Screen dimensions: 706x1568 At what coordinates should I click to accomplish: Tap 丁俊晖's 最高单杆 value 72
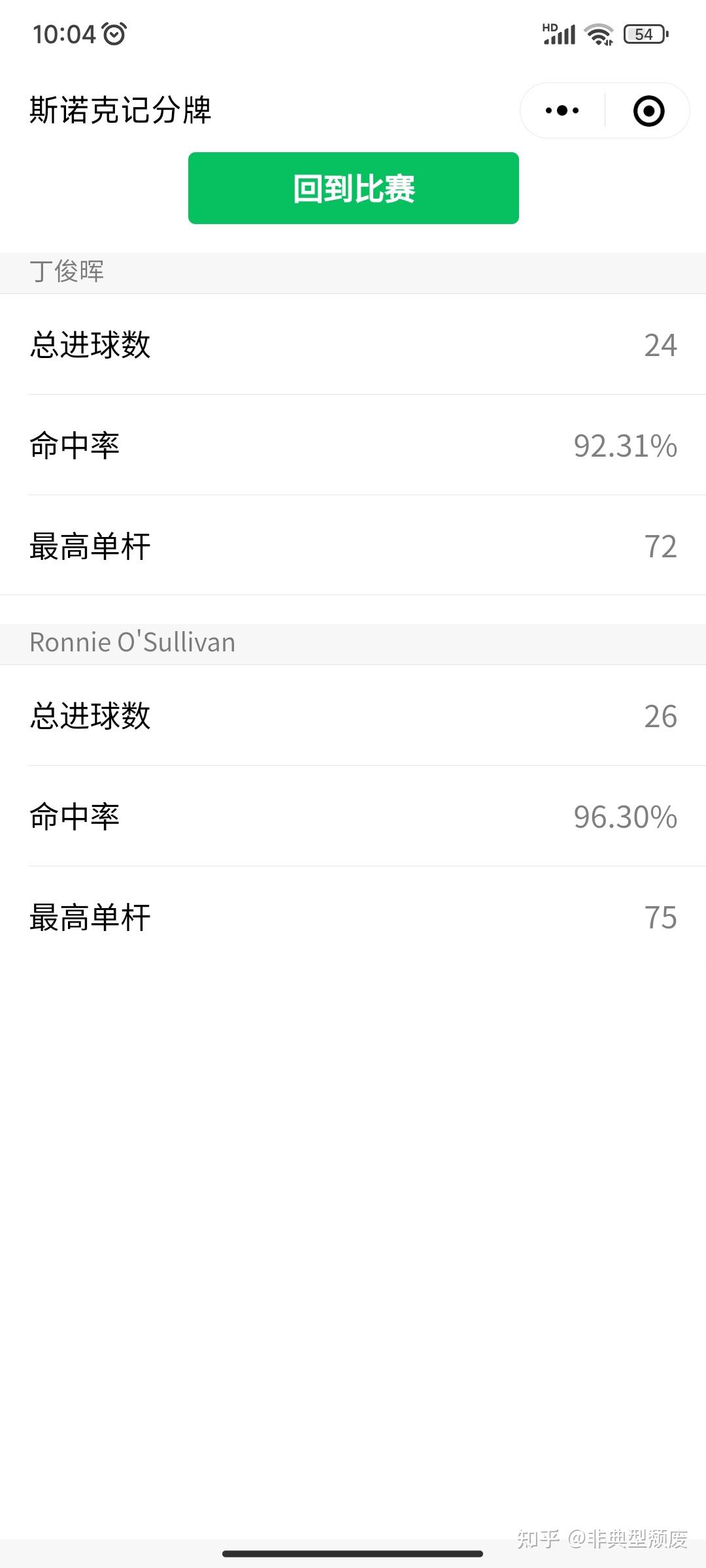coord(662,547)
